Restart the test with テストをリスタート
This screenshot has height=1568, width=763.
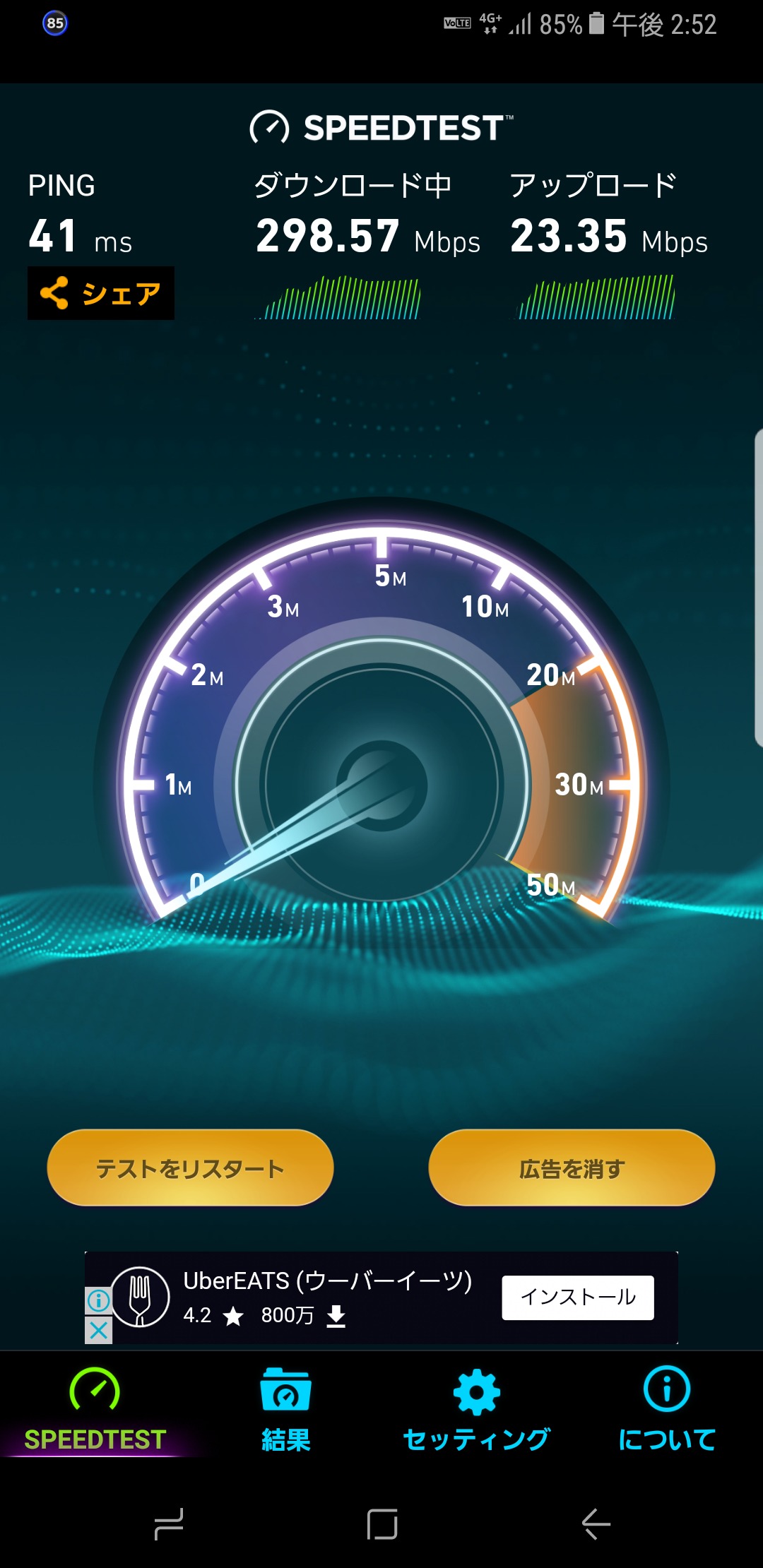[190, 1168]
